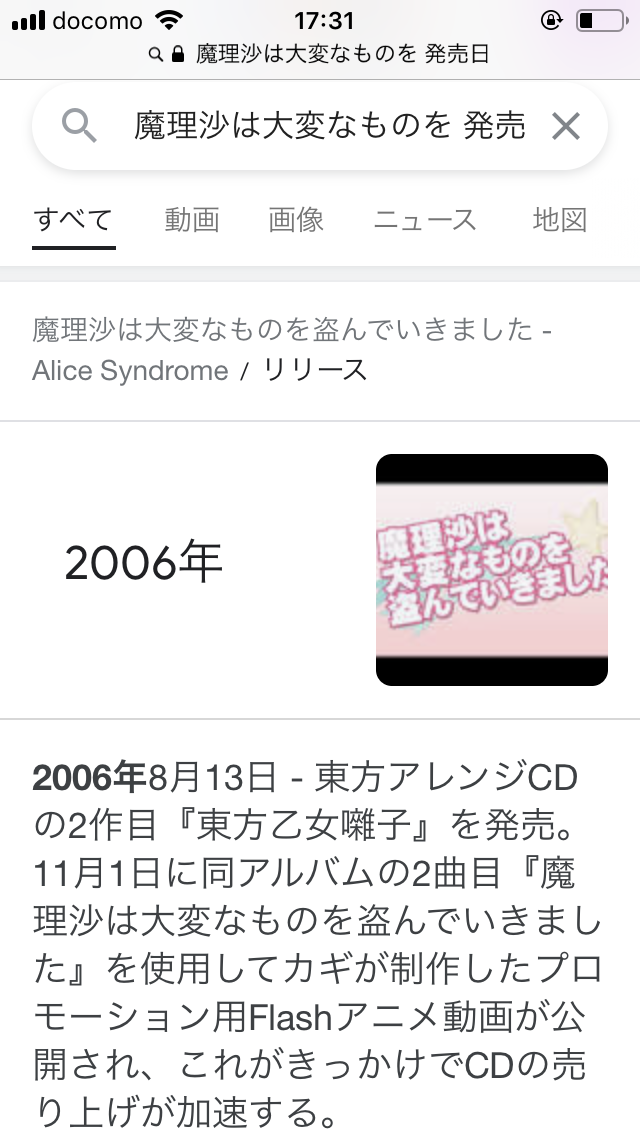The width and height of the screenshot is (640, 1136).
Task: Switch to the 動画 tab
Action: (x=192, y=220)
